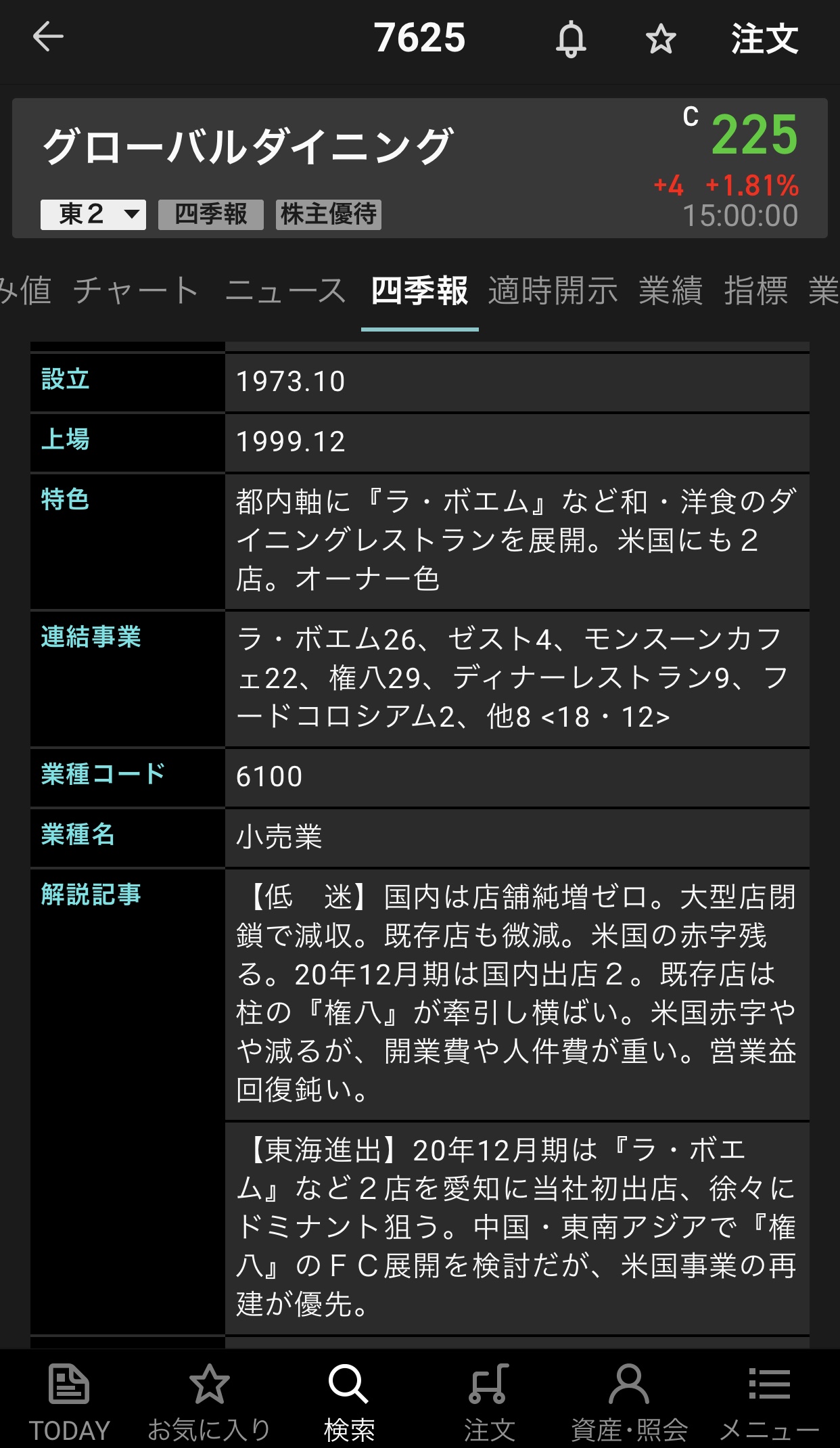Viewport: 840px width, 1448px height.
Task: Go back using the top-left arrow
Action: pyautogui.click(x=48, y=37)
